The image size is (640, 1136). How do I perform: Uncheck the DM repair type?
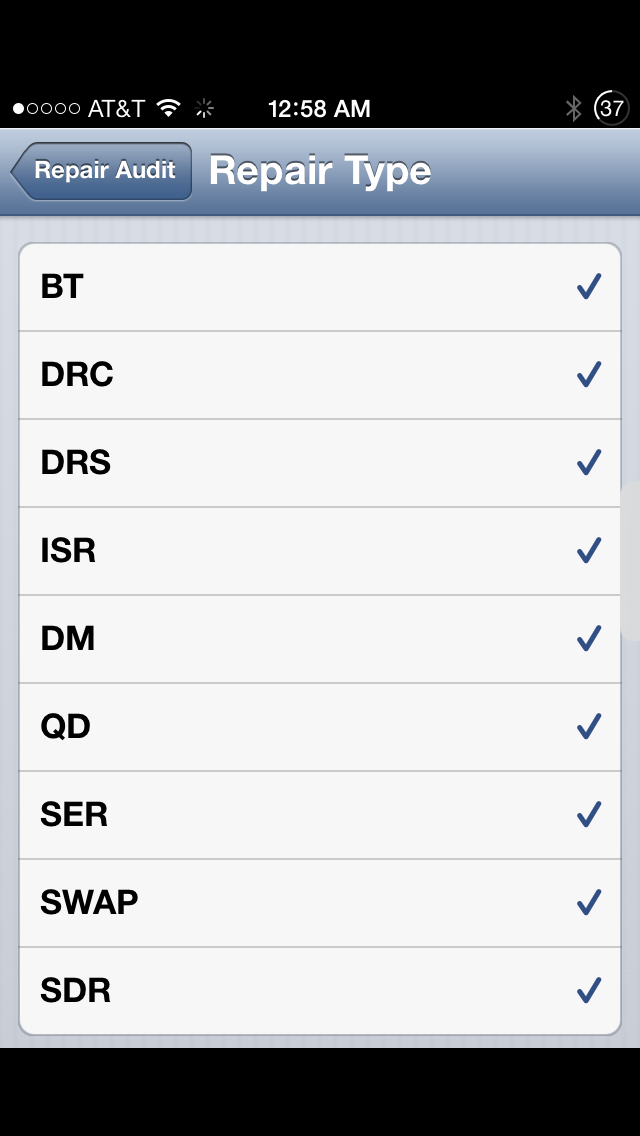coord(320,638)
